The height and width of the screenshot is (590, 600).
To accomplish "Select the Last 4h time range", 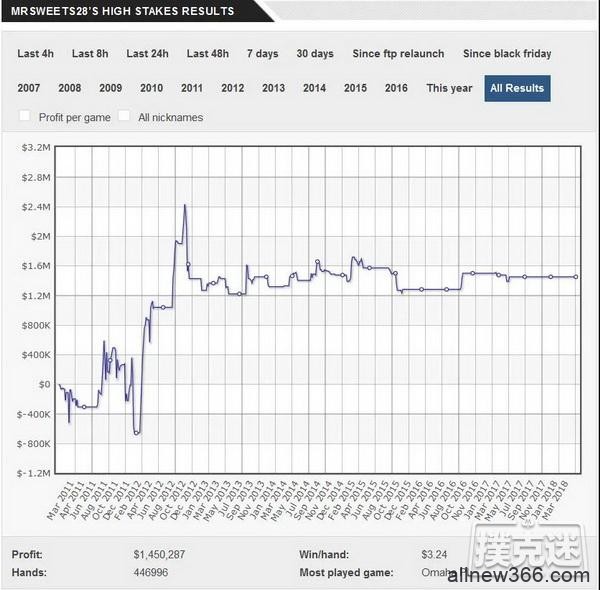I will 35,54.
